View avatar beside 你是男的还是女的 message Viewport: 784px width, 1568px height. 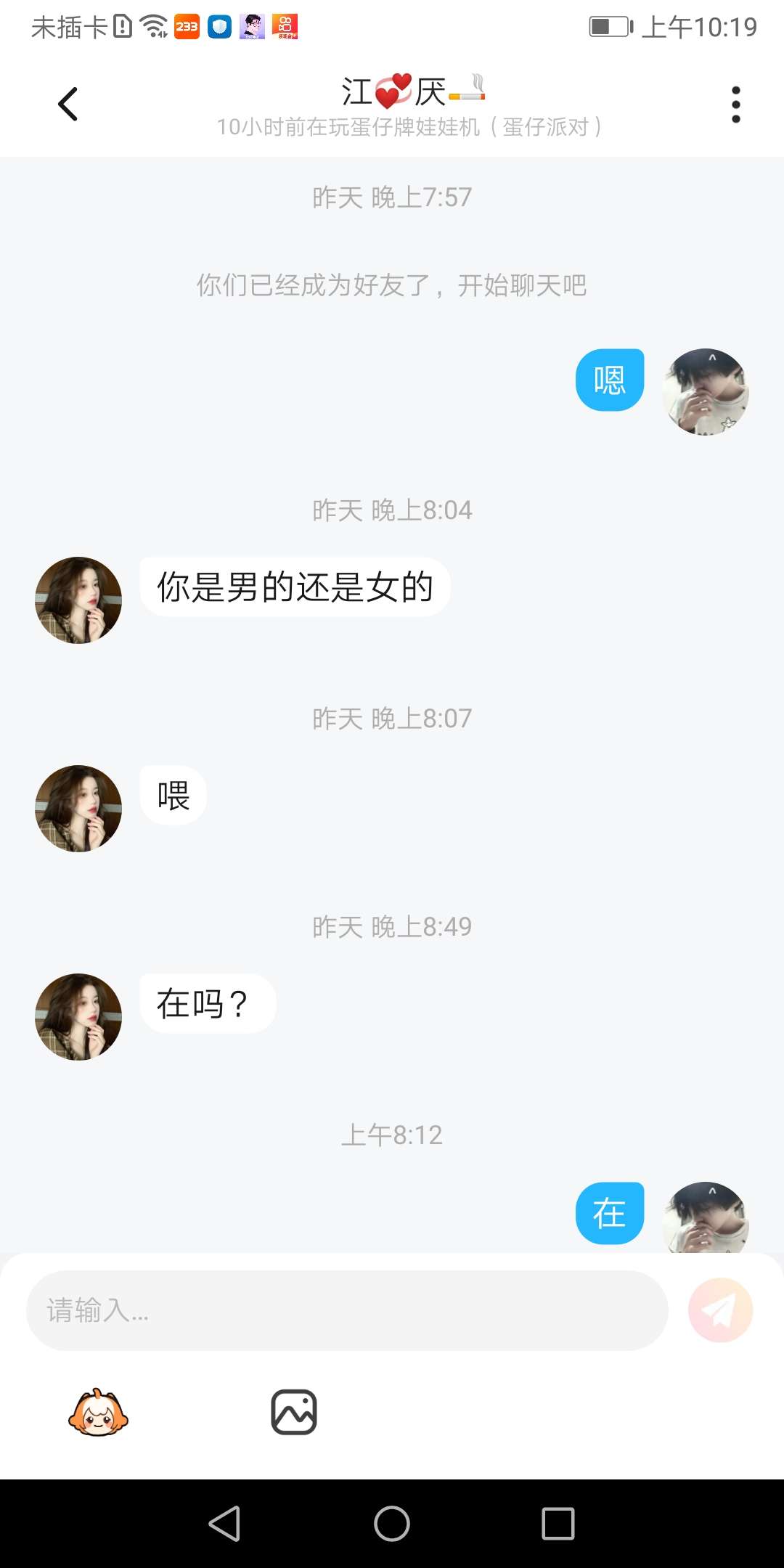tap(78, 600)
